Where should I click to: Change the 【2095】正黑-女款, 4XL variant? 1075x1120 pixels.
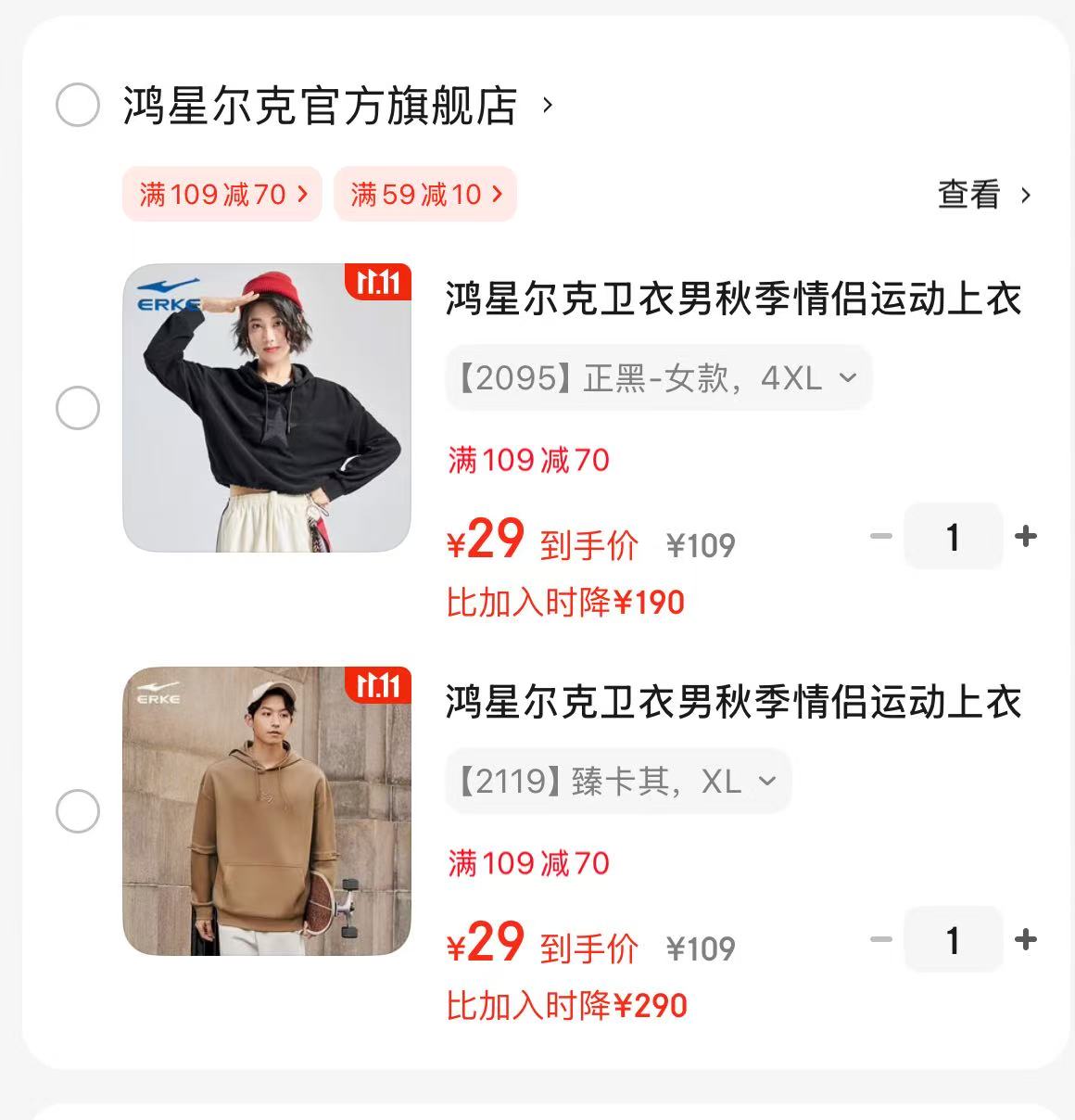(x=658, y=378)
